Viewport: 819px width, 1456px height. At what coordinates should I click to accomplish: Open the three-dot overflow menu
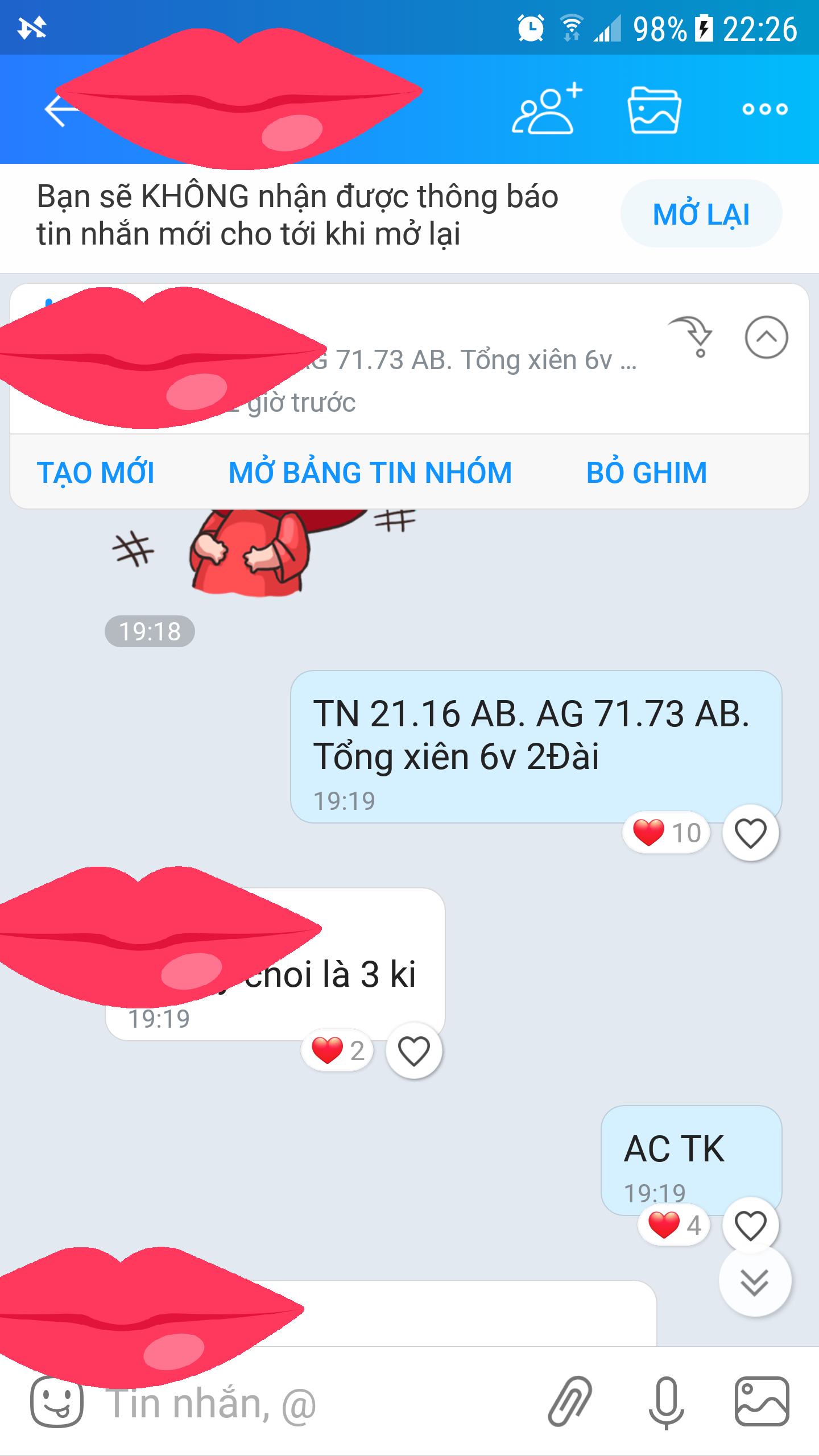click(x=764, y=109)
